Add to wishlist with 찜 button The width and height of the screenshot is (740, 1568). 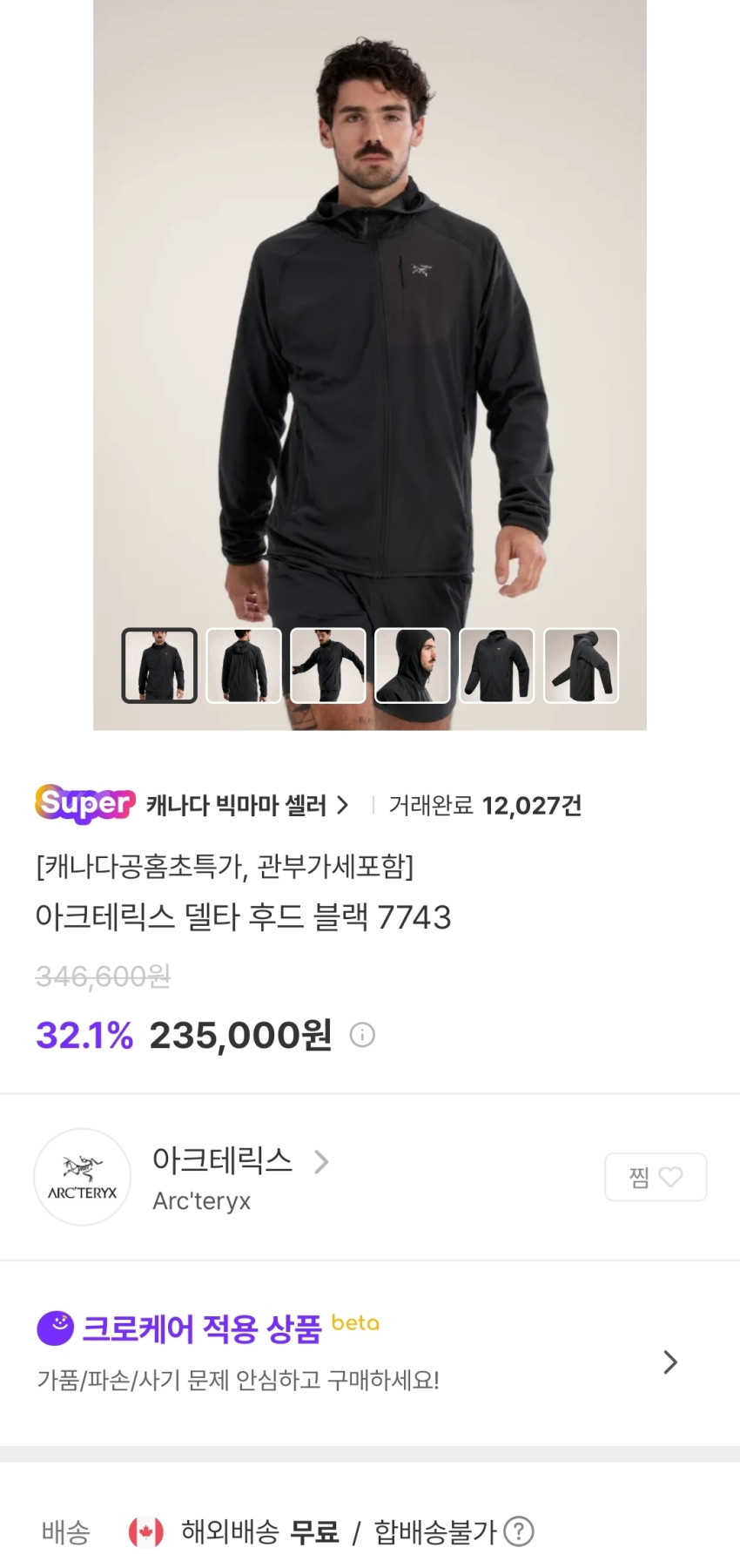[656, 1177]
